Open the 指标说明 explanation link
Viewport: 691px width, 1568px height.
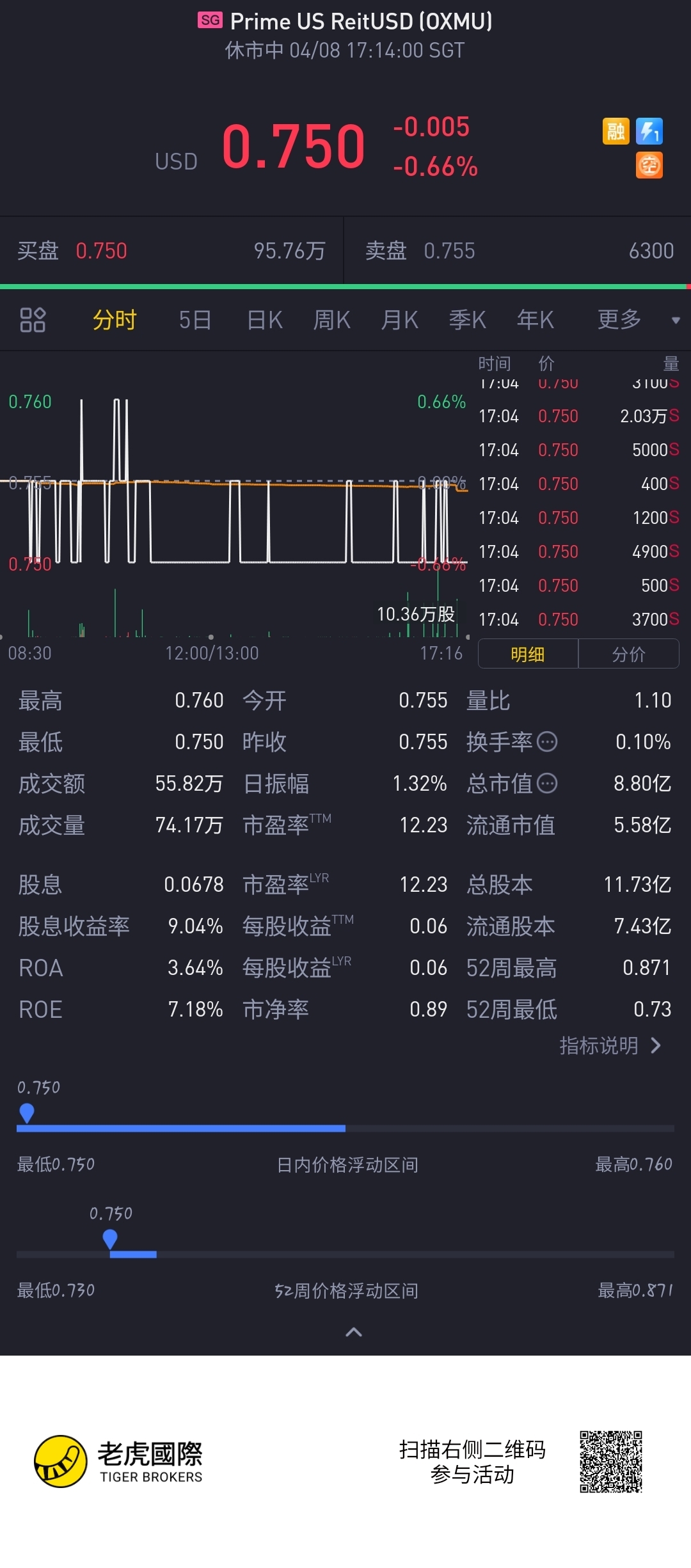610,1045
